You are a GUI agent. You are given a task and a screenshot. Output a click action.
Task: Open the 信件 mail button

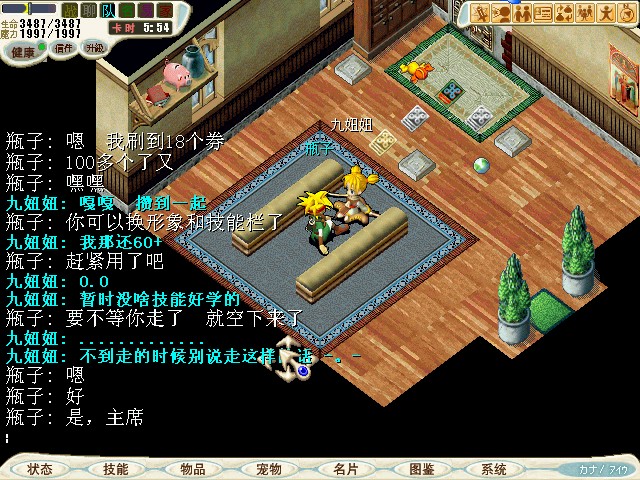pos(64,48)
